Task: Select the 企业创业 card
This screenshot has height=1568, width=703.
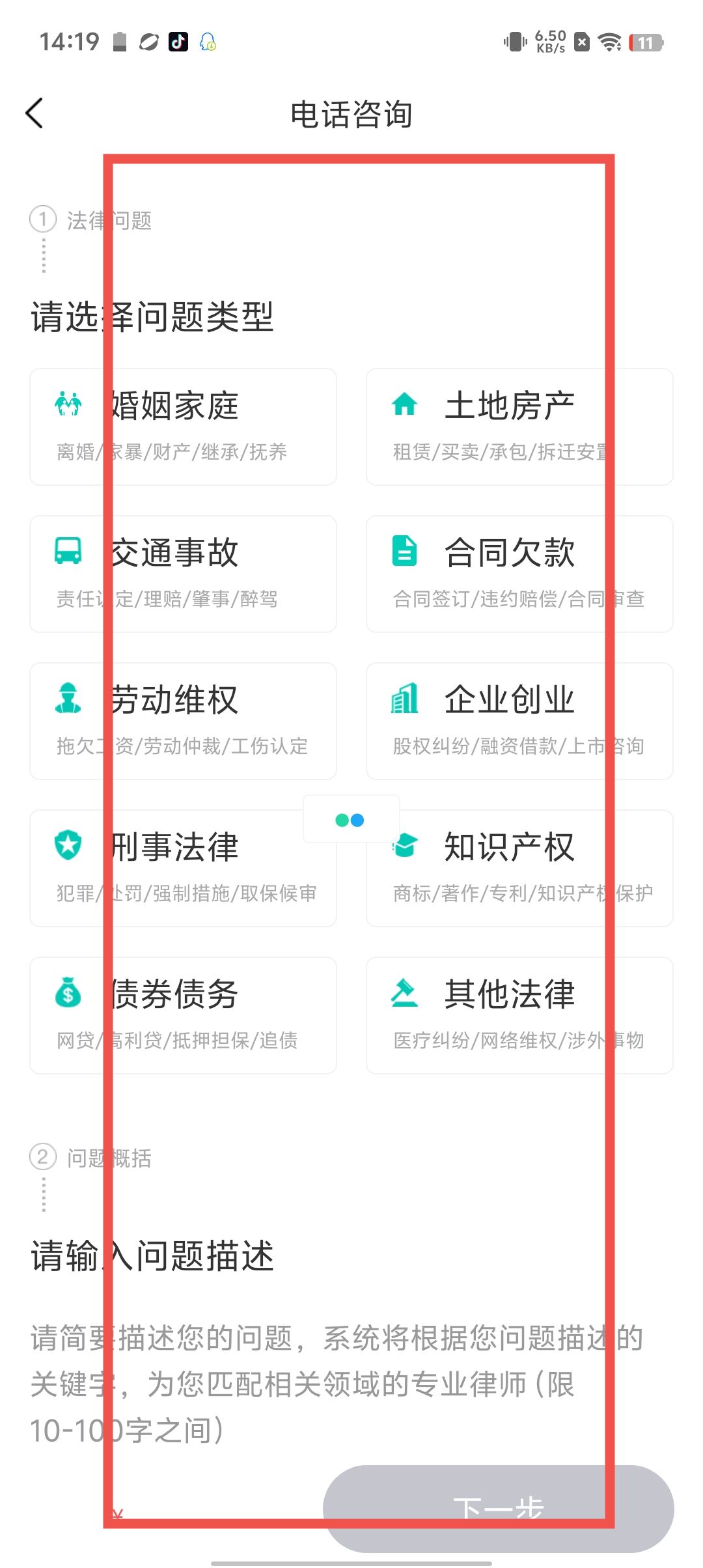Action: [x=519, y=721]
